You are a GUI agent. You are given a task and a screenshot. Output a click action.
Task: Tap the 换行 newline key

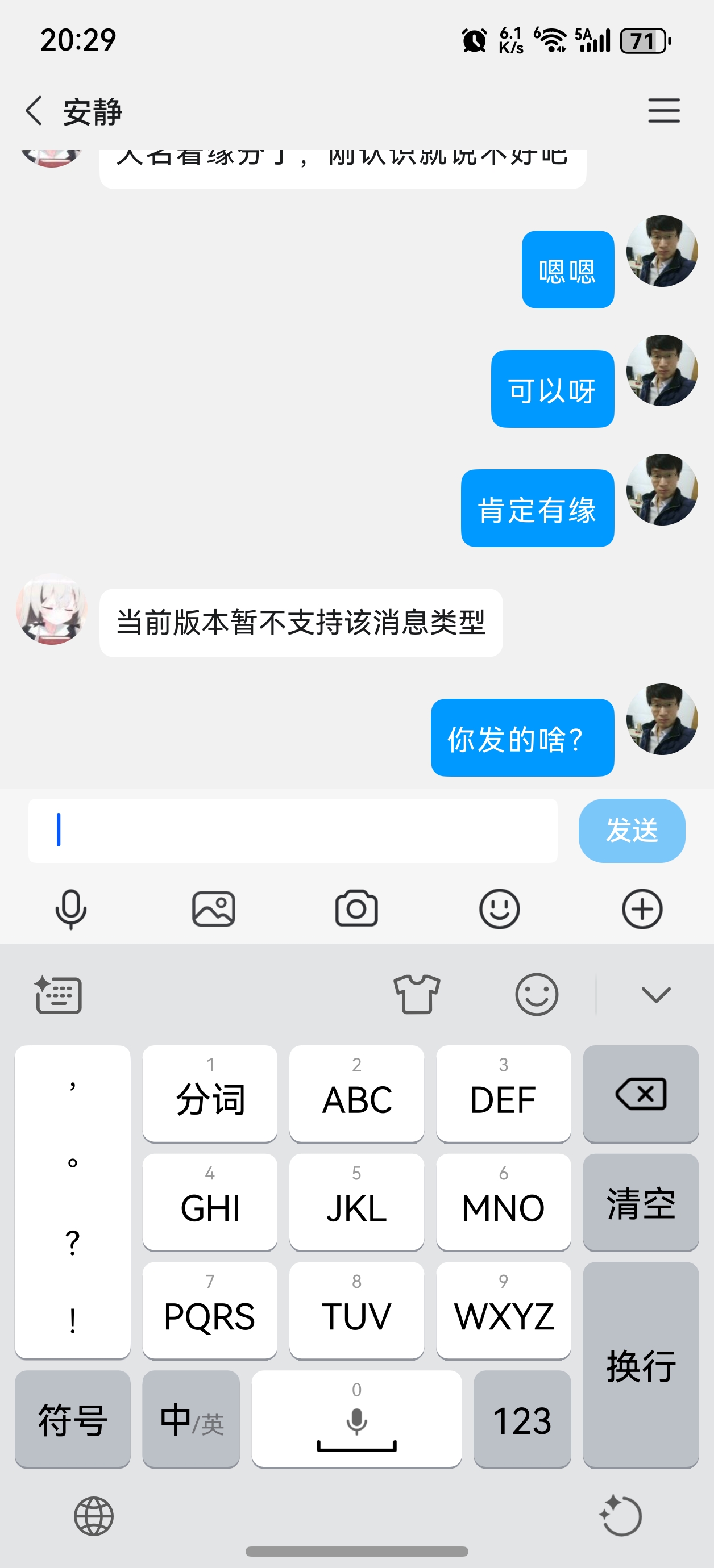(x=640, y=1365)
